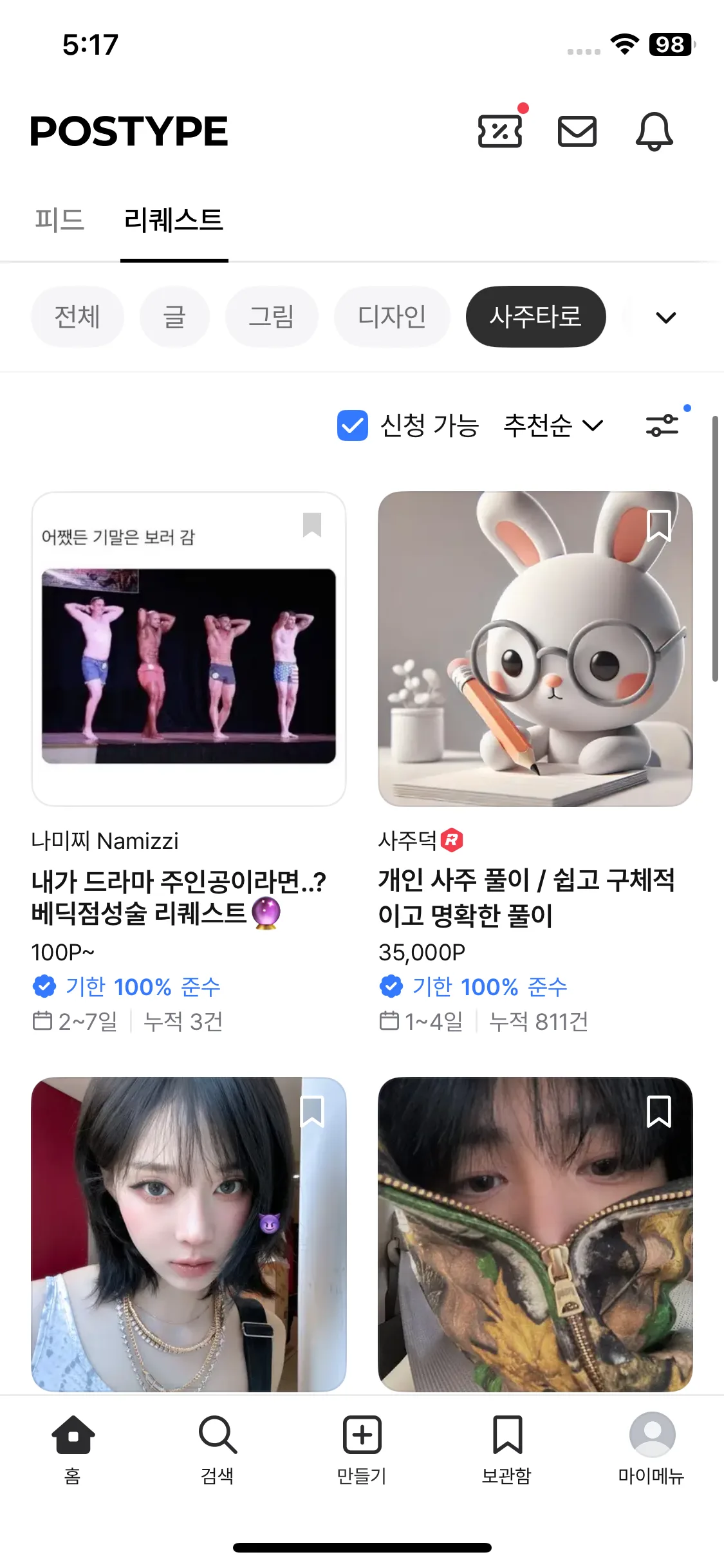Open the 개인 사주 풀이 card by 사주덕
Image resolution: width=724 pixels, height=1568 pixels.
pos(526,897)
